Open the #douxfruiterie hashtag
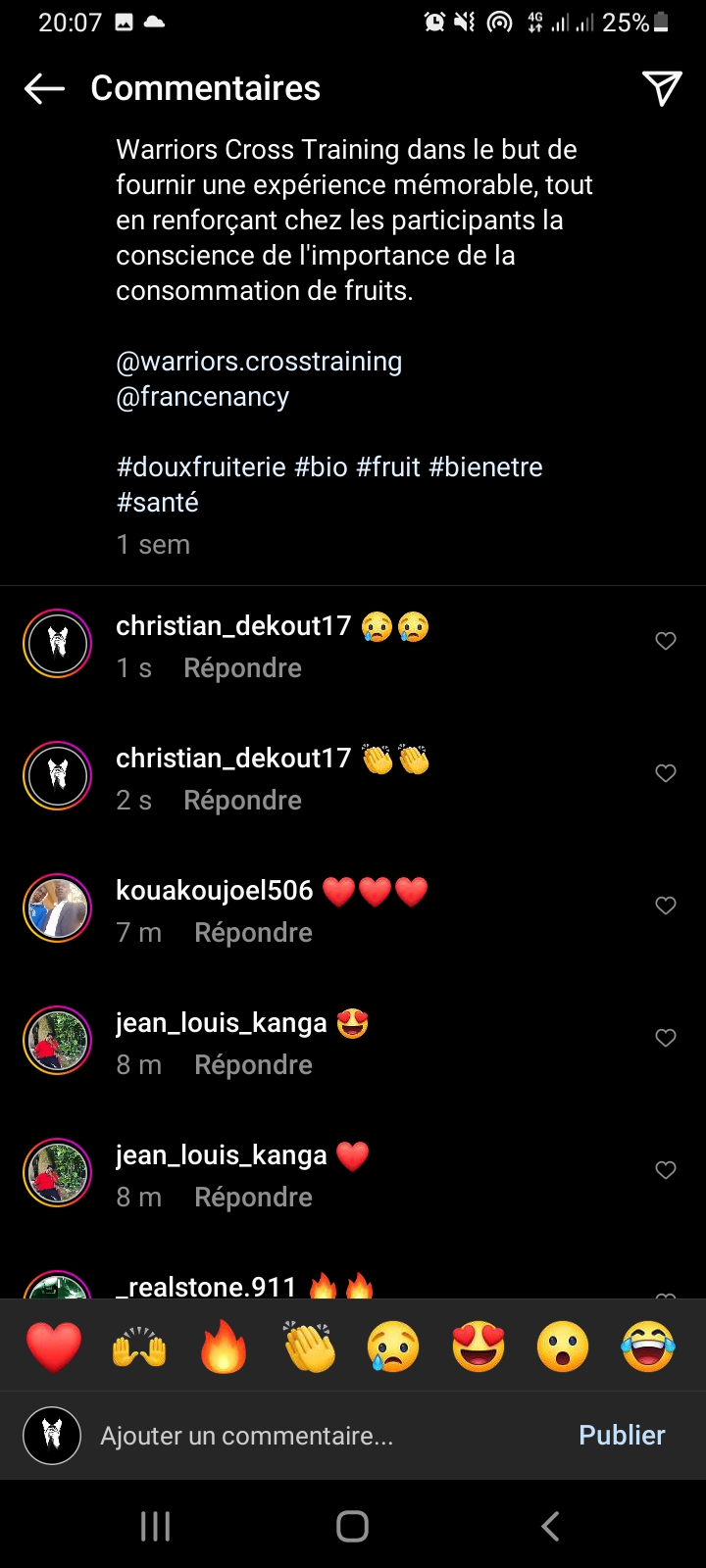 (x=201, y=467)
